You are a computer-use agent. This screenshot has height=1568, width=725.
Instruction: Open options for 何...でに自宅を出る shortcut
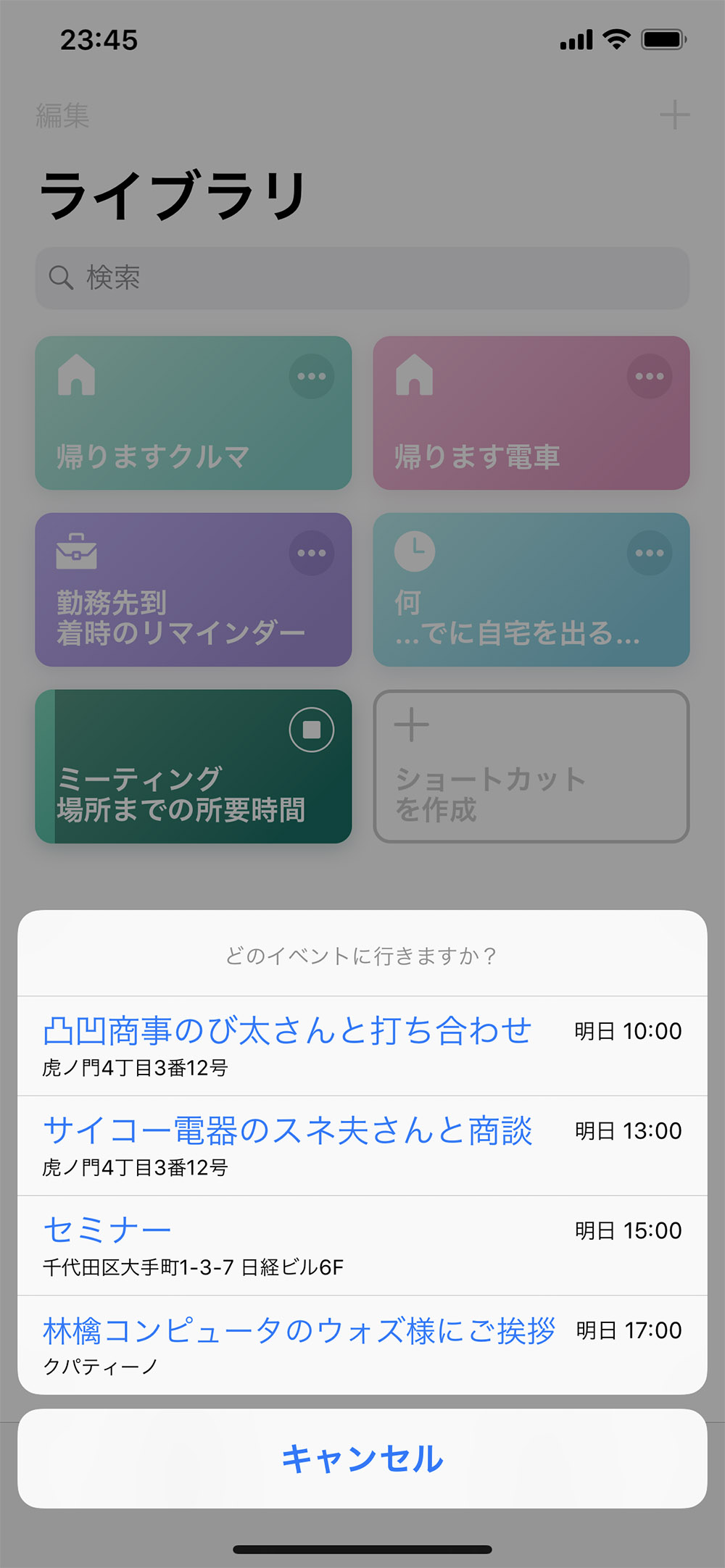[x=649, y=551]
